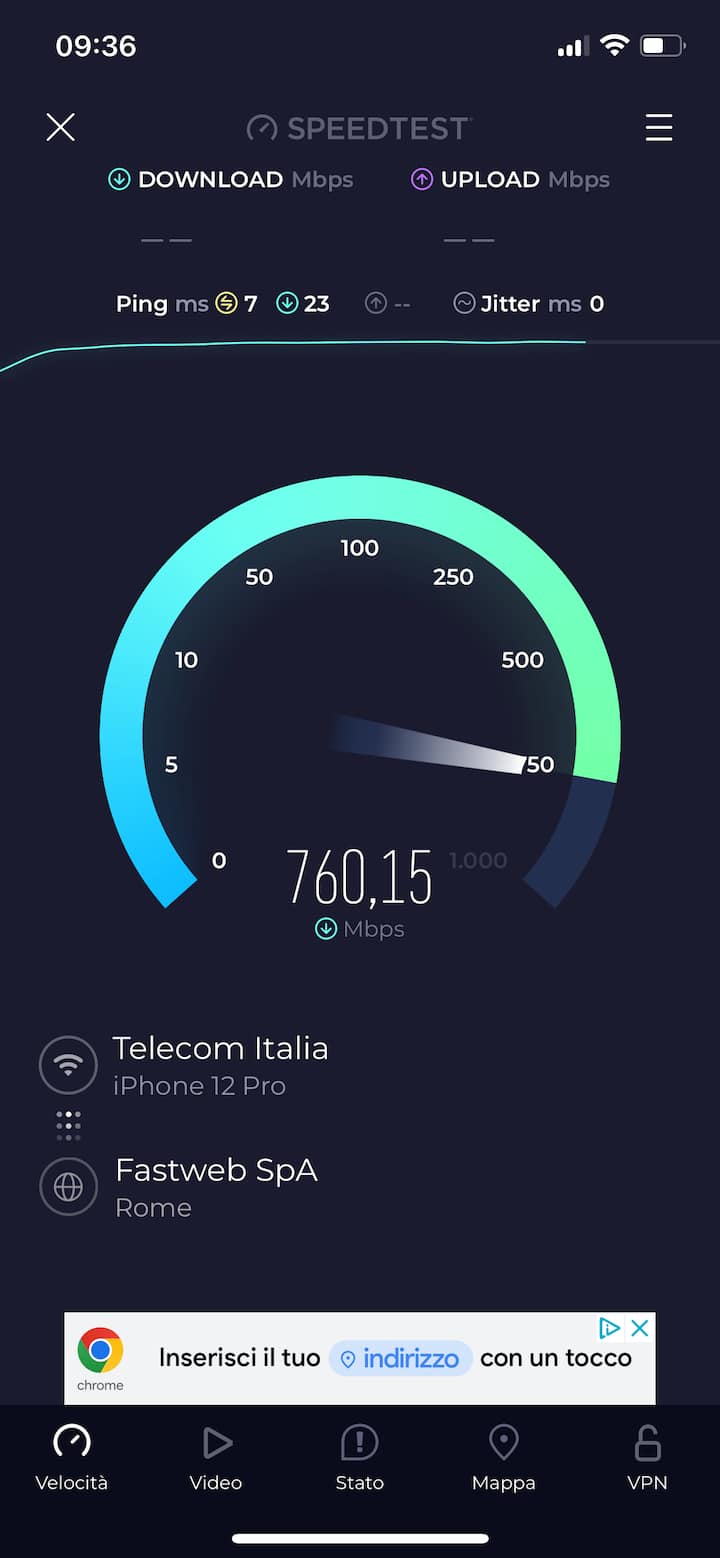Open the VPN tab

(x=647, y=1458)
